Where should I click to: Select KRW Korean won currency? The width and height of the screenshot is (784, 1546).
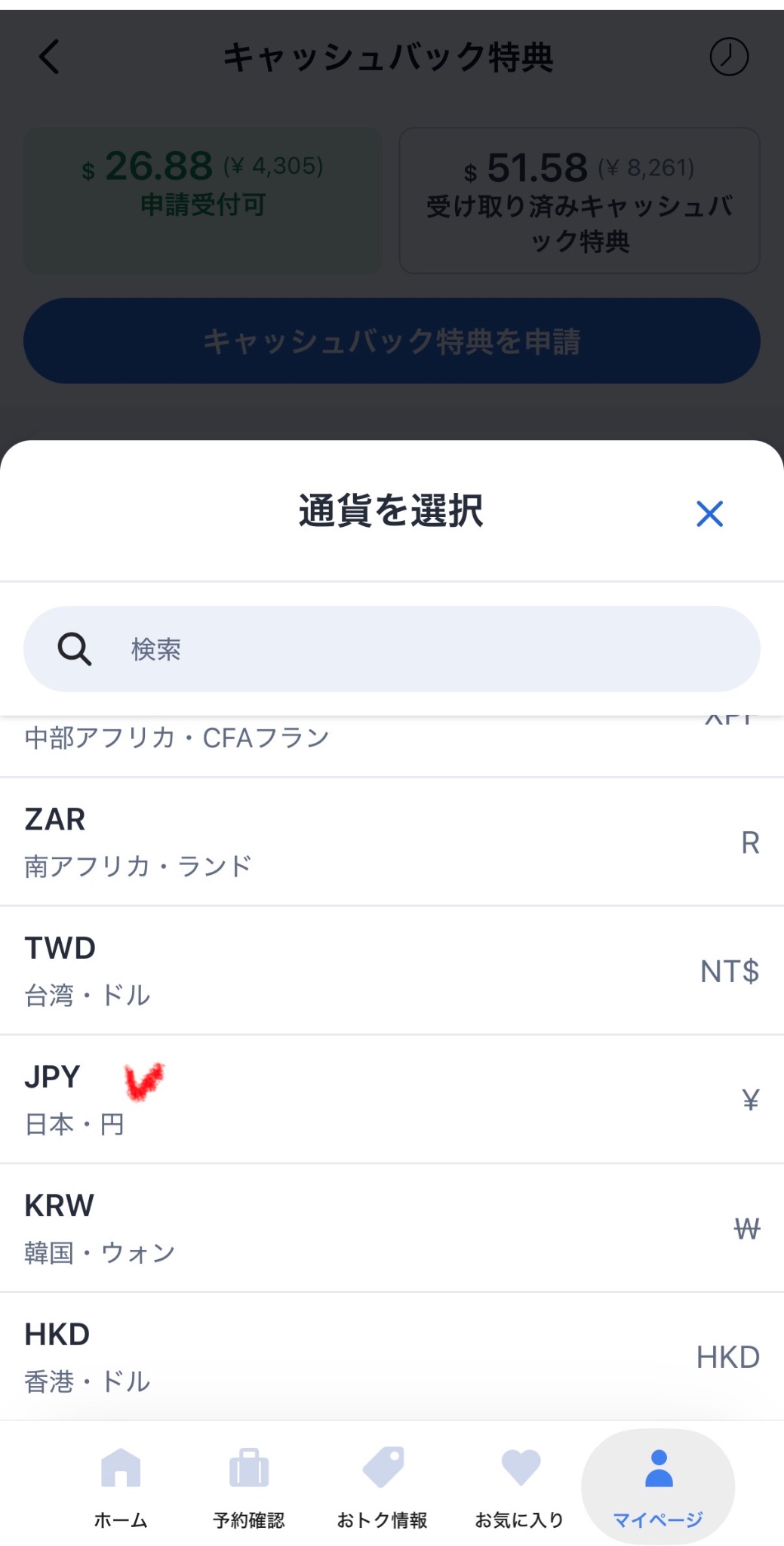click(392, 1227)
